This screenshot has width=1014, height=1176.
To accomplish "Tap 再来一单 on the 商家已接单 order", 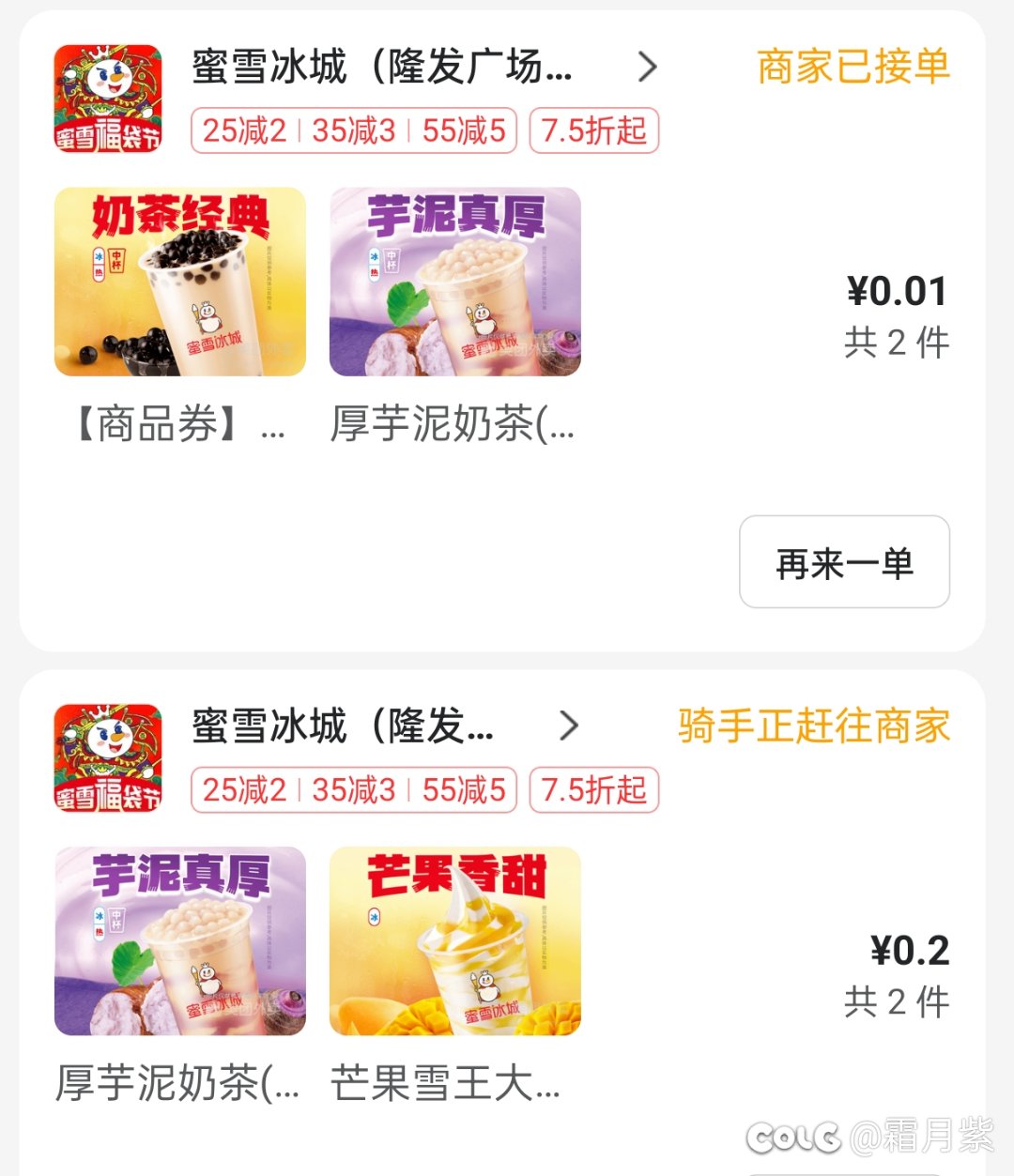I will tap(844, 562).
